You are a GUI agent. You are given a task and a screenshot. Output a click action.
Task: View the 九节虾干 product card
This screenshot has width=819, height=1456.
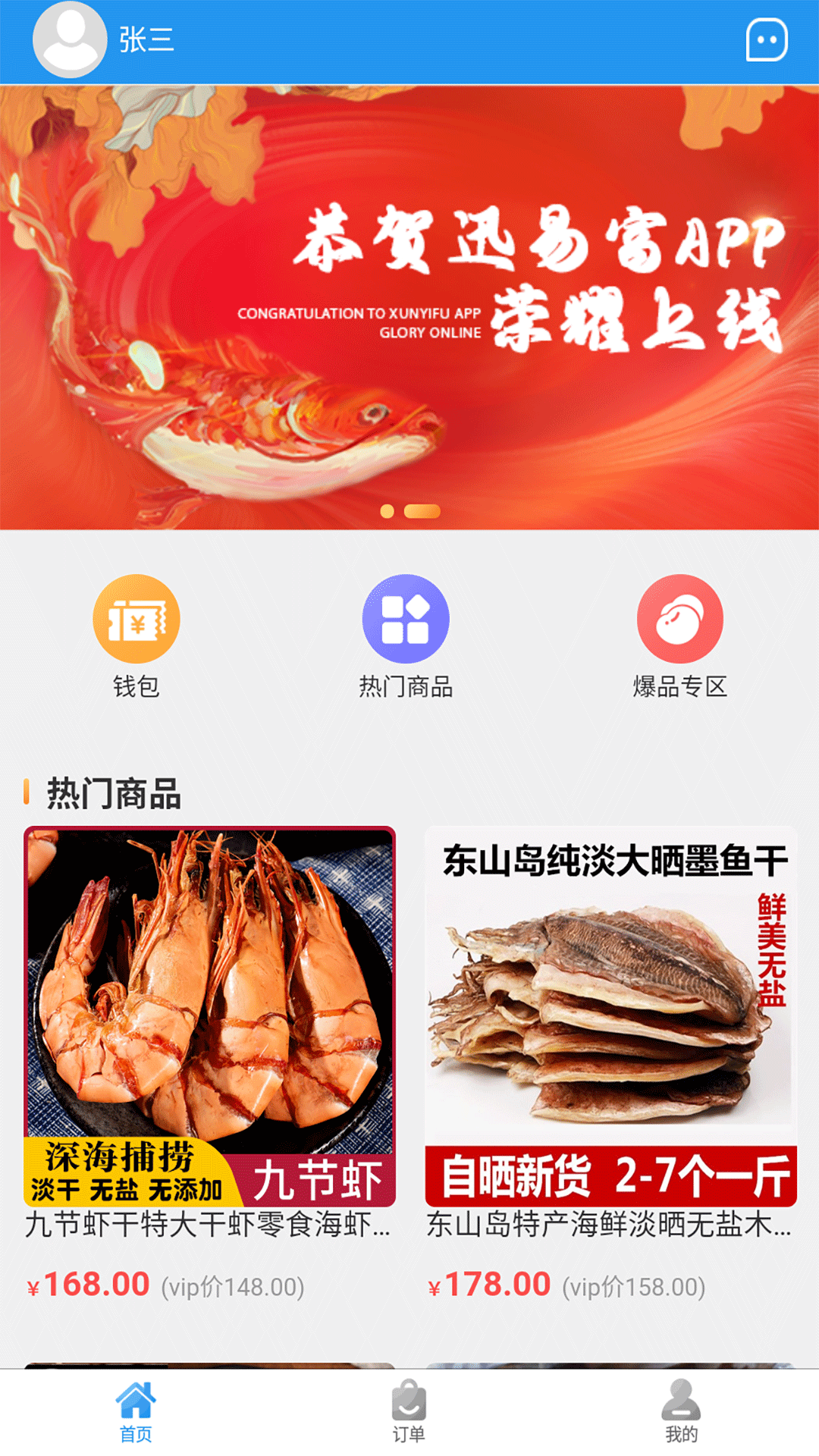point(209,1016)
